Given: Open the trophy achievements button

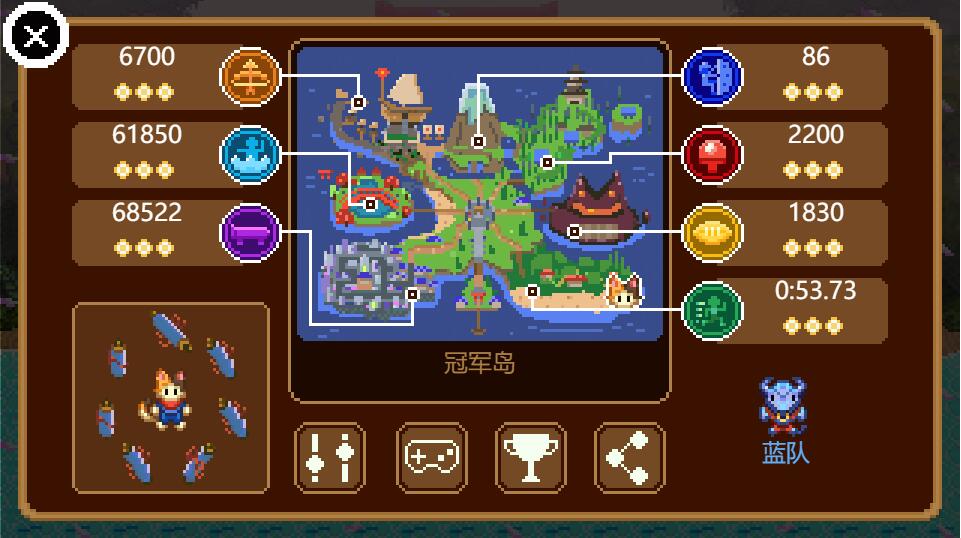Looking at the screenshot, I should point(531,458).
